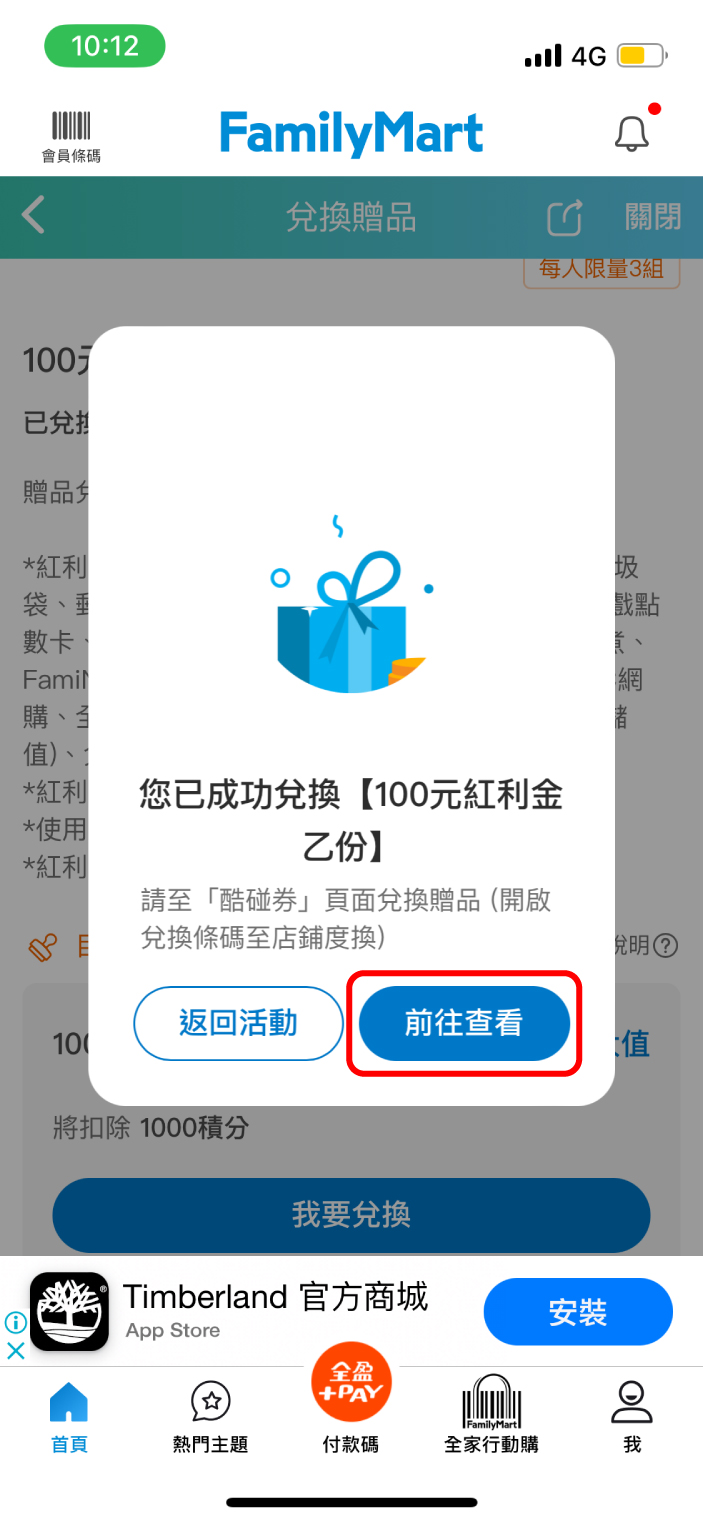Tap 我要兌換 to redeem
This screenshot has width=703, height=1520.
[351, 1215]
